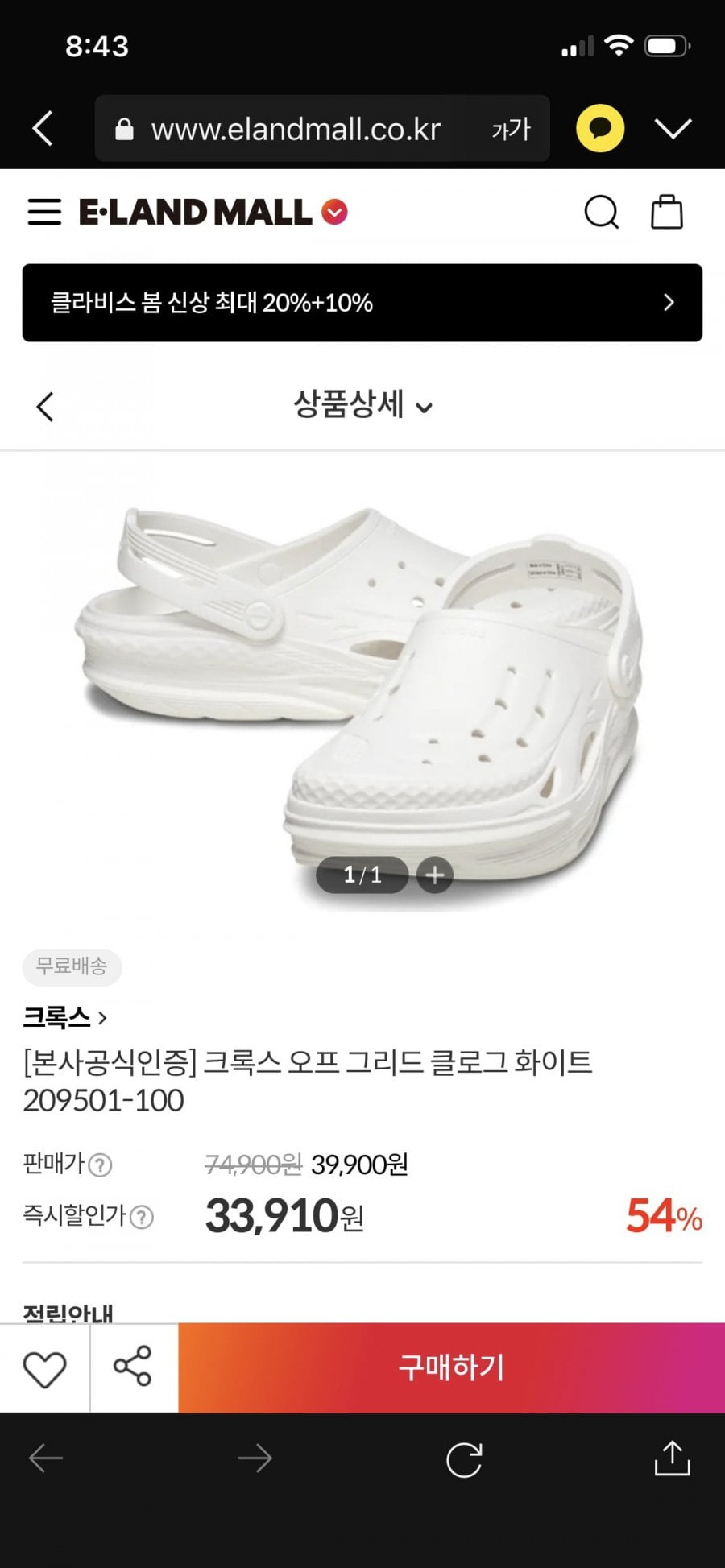Tap the yellow KakaoTalk chat icon

(600, 129)
